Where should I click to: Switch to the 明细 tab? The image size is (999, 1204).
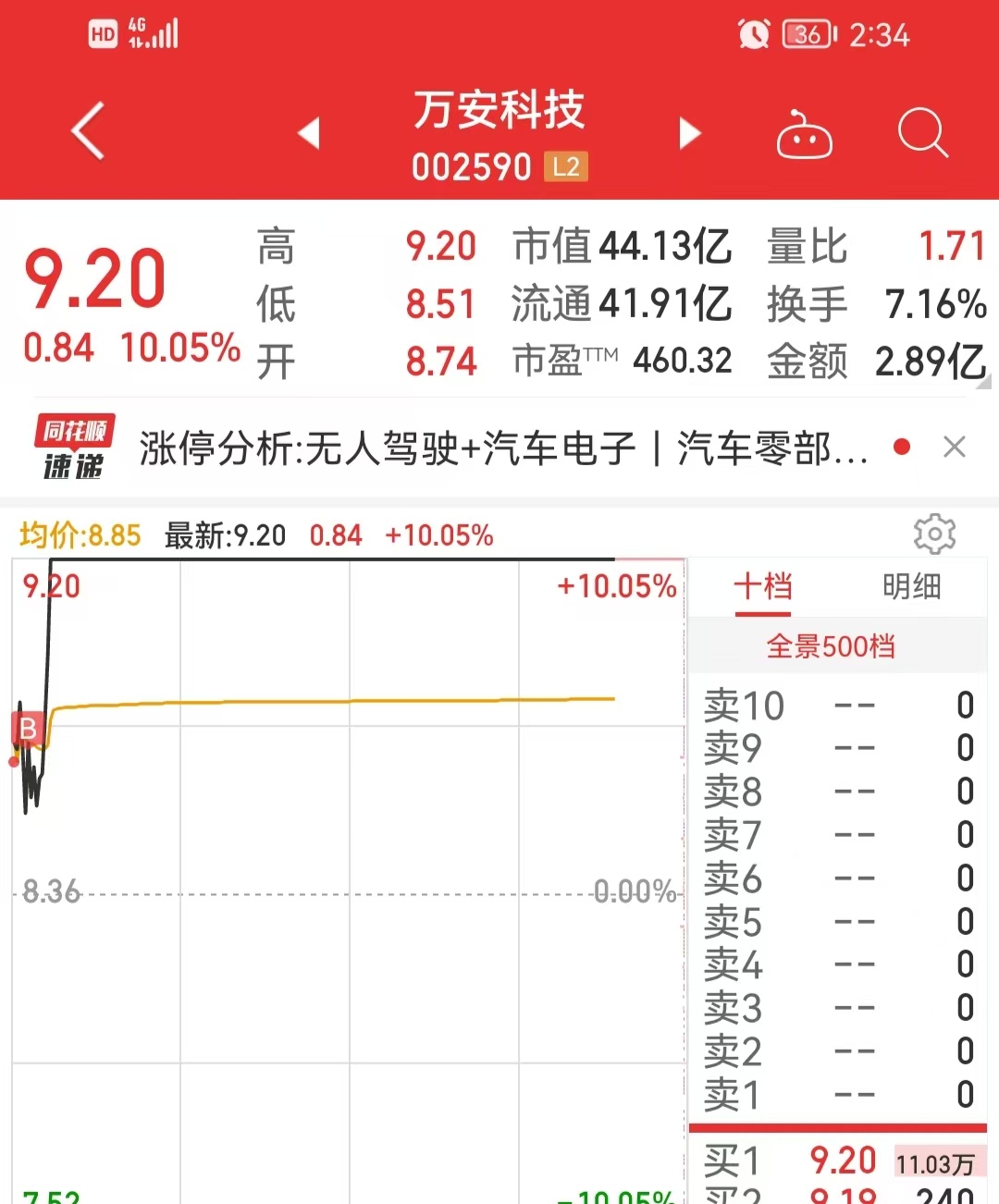(911, 586)
